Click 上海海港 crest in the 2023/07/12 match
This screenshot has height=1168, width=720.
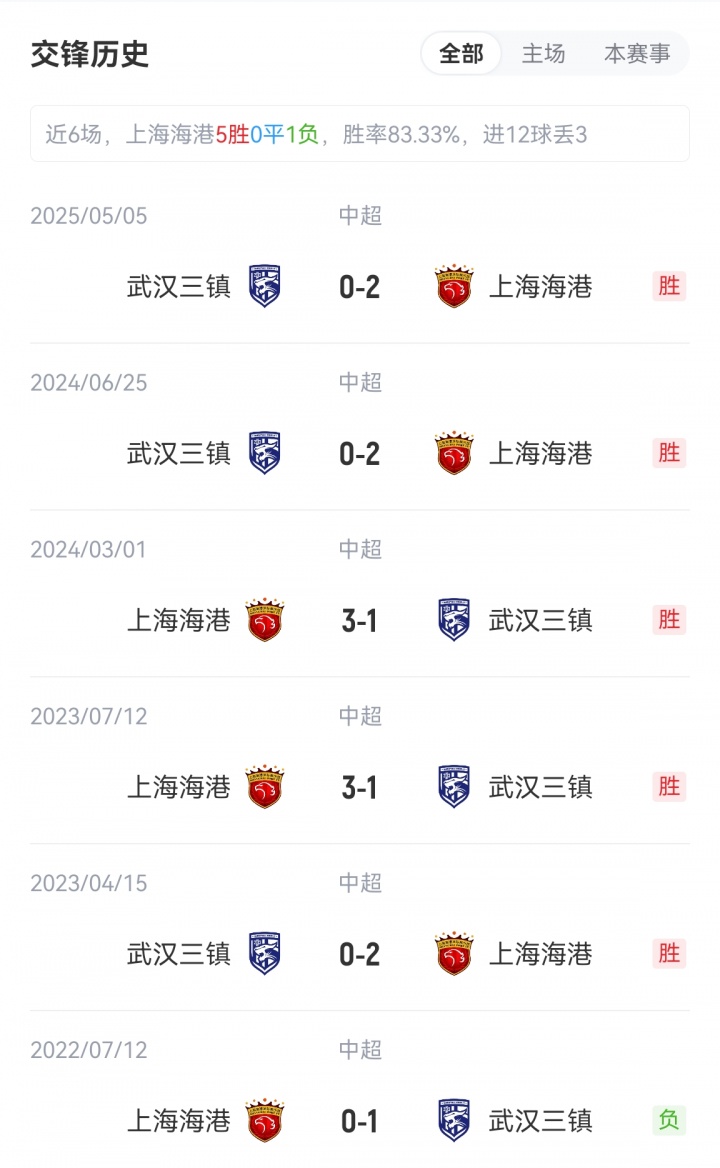point(264,787)
